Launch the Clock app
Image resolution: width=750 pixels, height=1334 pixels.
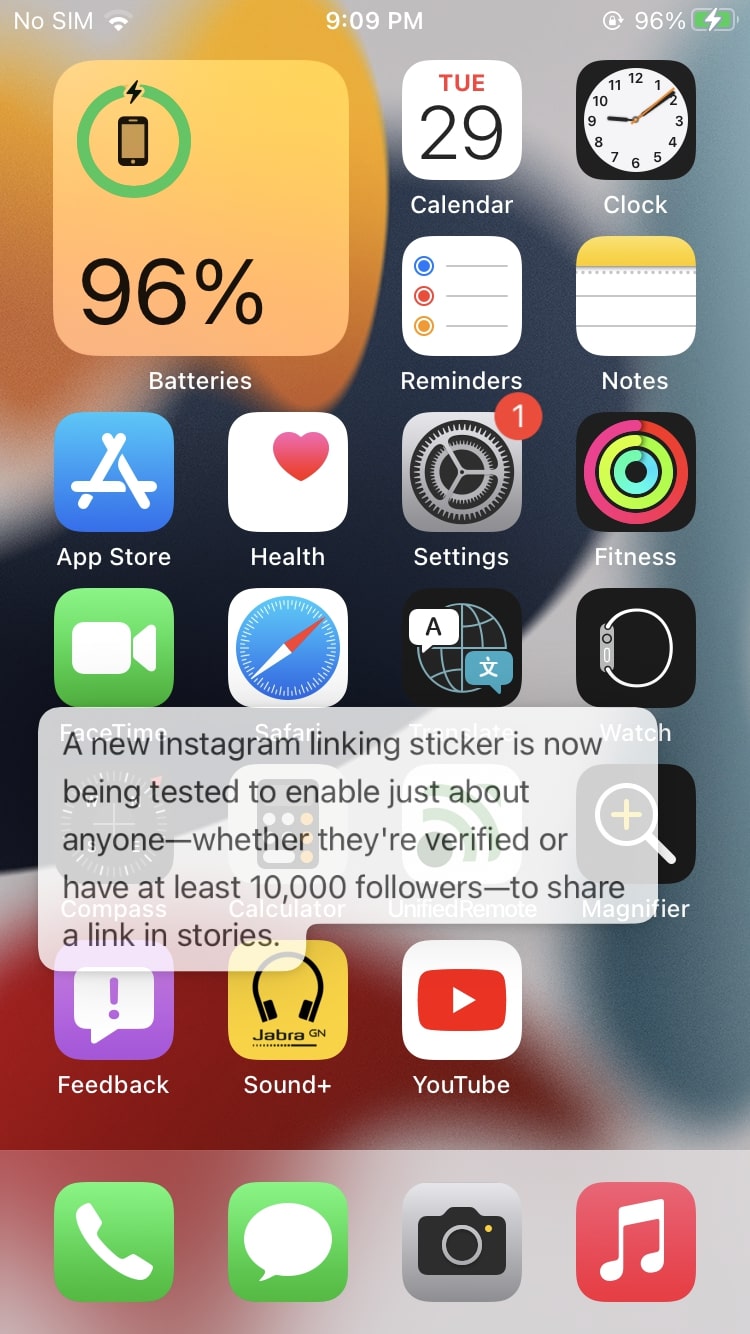pos(635,120)
